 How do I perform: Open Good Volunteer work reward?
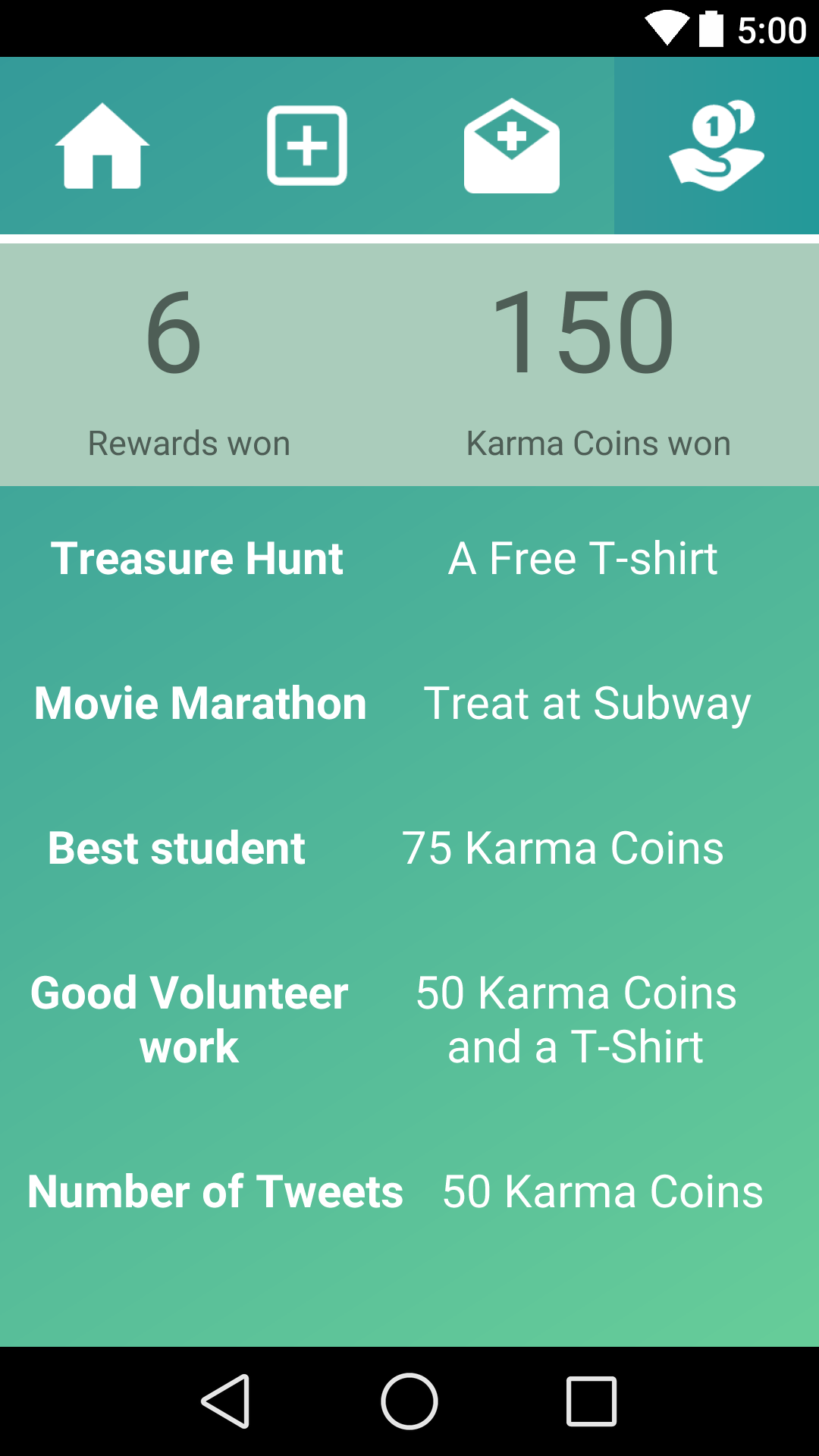coord(409,1020)
